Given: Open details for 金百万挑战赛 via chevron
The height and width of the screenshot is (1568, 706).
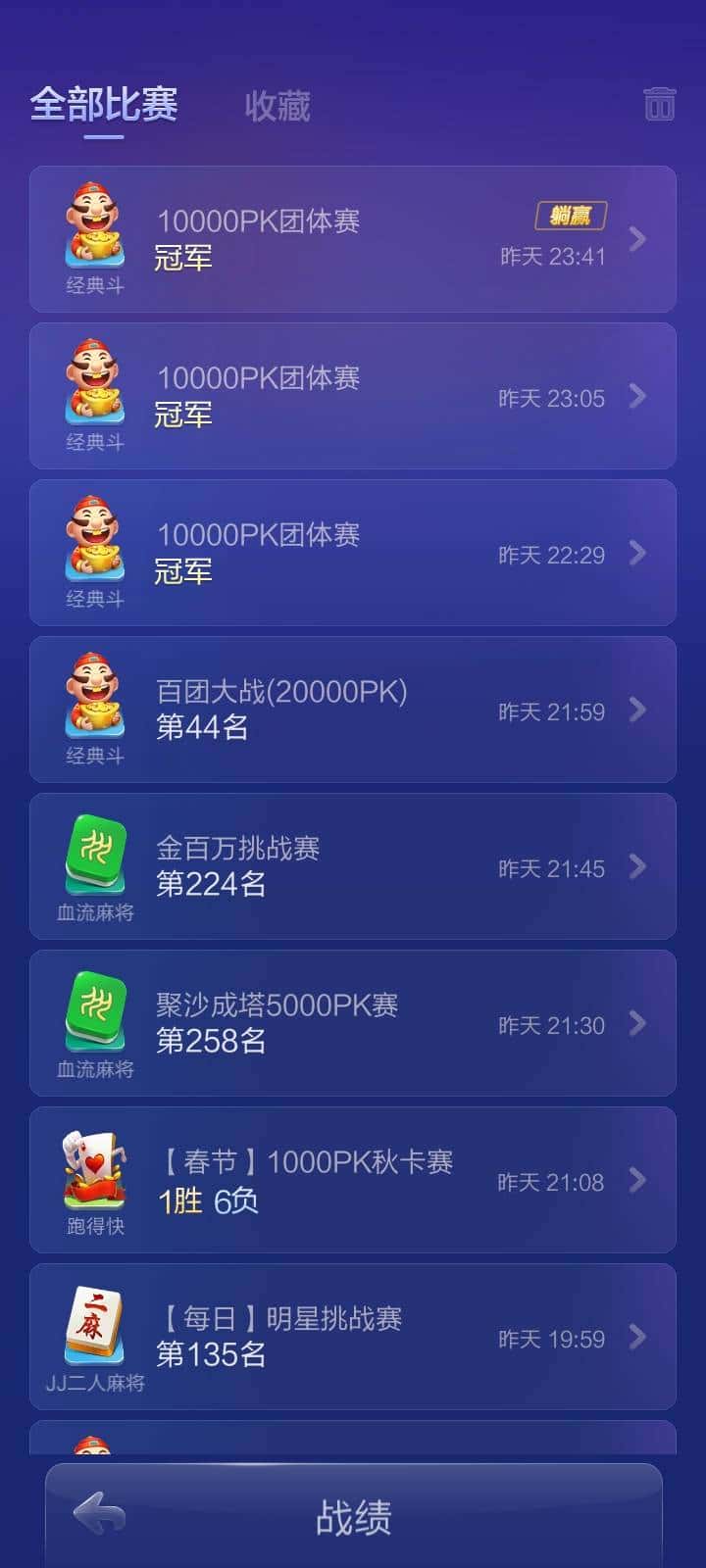Looking at the screenshot, I should (x=638, y=867).
